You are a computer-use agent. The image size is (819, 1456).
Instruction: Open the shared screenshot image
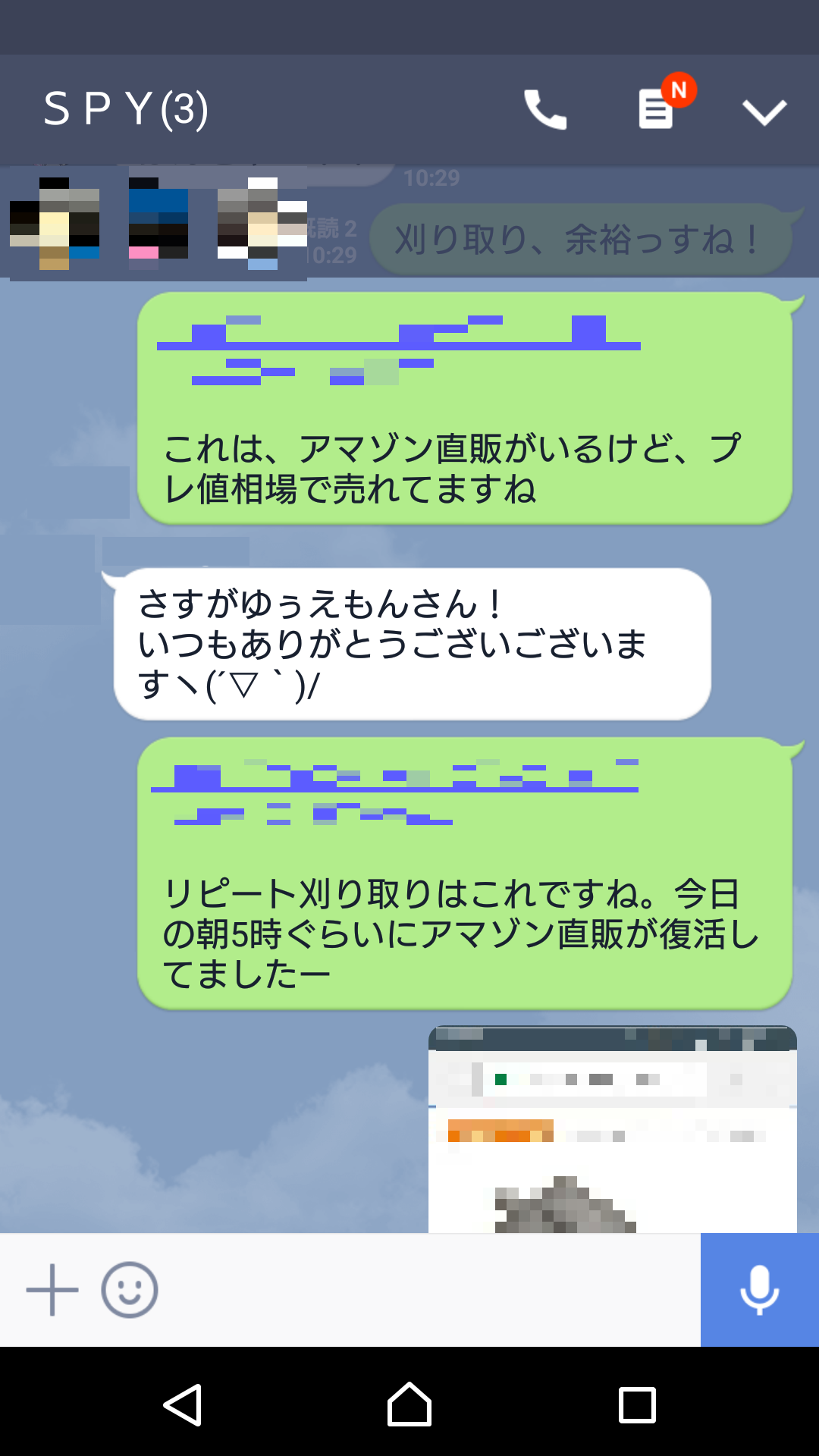tap(612, 1130)
